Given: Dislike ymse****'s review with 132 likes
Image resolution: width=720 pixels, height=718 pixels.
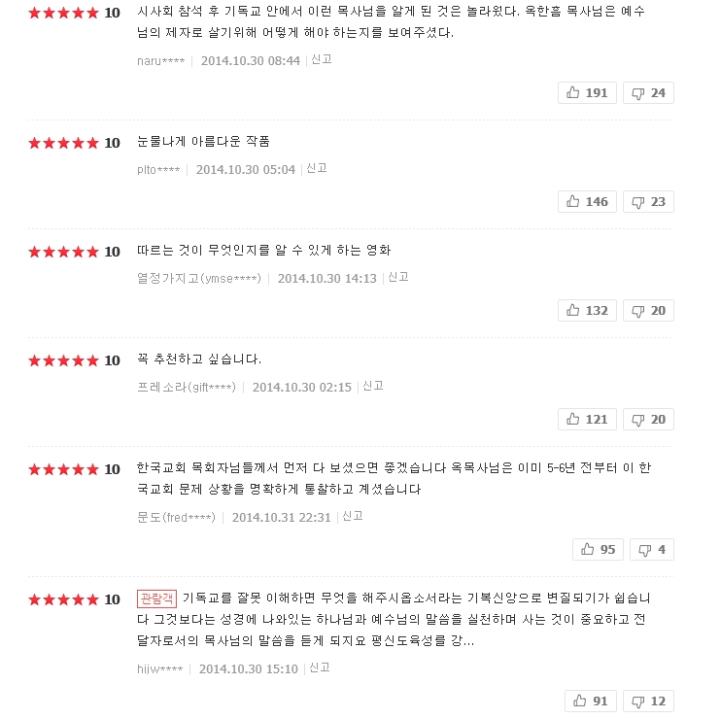Looking at the screenshot, I should [x=648, y=310].
